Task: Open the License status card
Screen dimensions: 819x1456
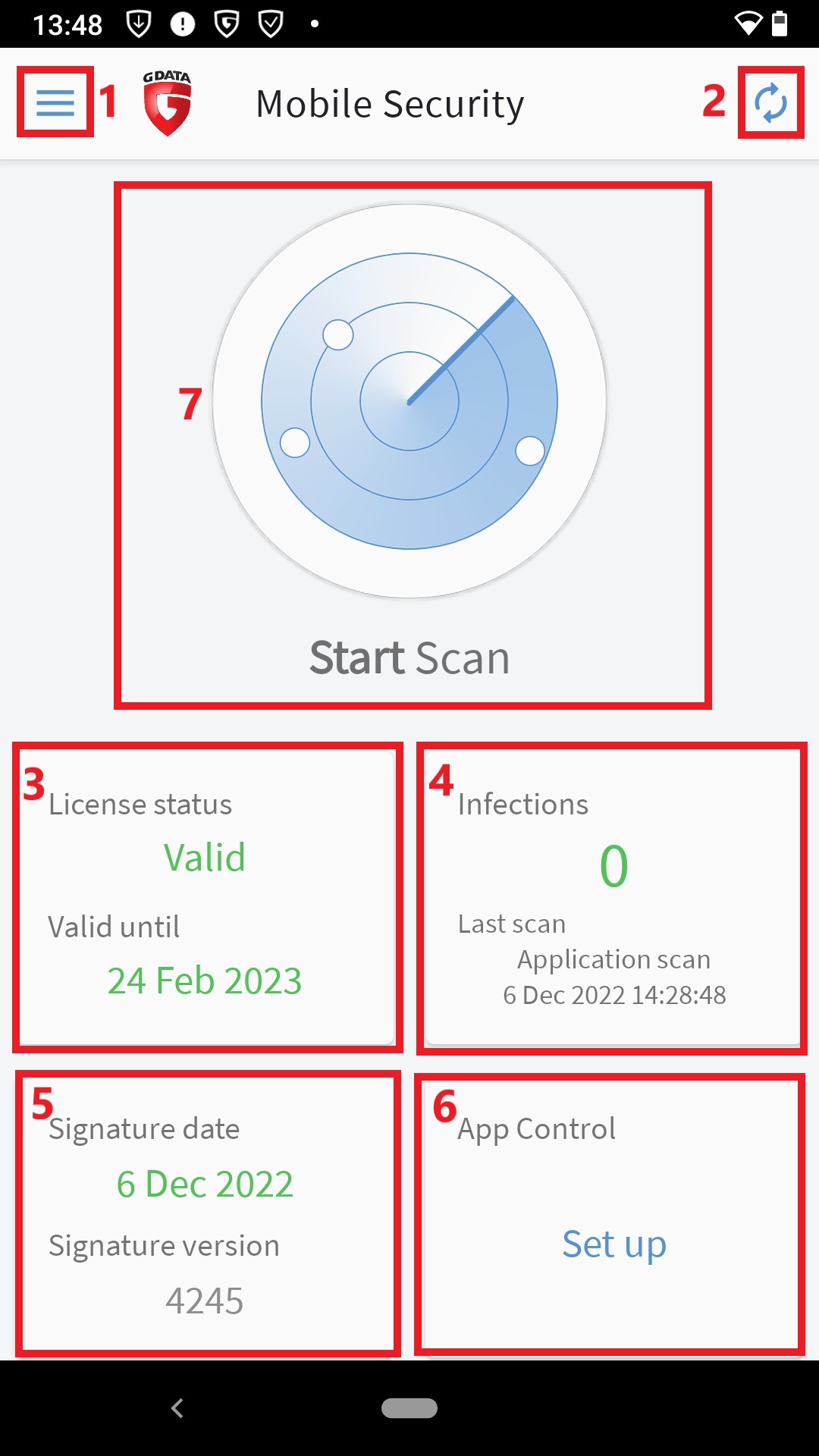Action: [x=206, y=897]
